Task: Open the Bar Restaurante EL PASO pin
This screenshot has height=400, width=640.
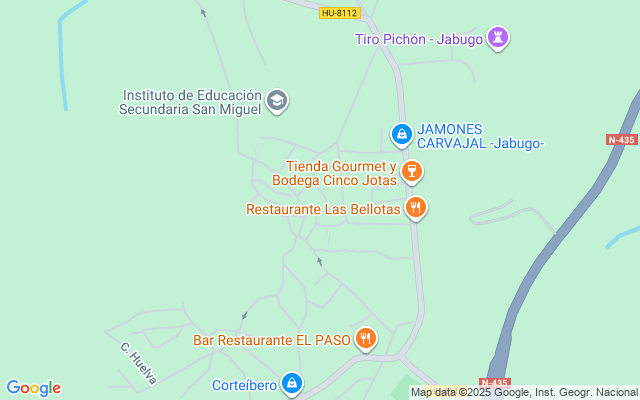Action: point(367,340)
